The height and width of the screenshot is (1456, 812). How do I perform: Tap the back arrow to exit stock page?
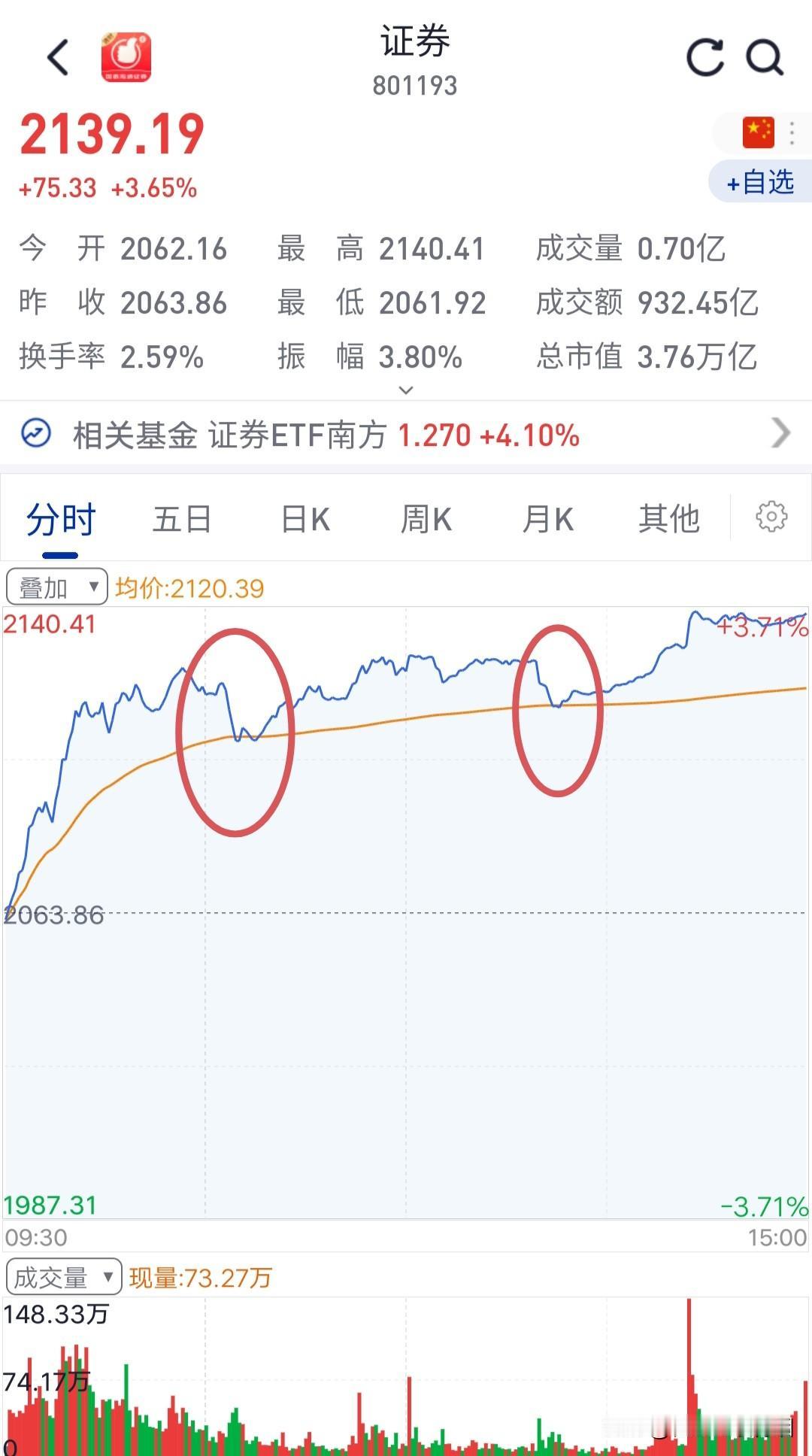coord(59,58)
